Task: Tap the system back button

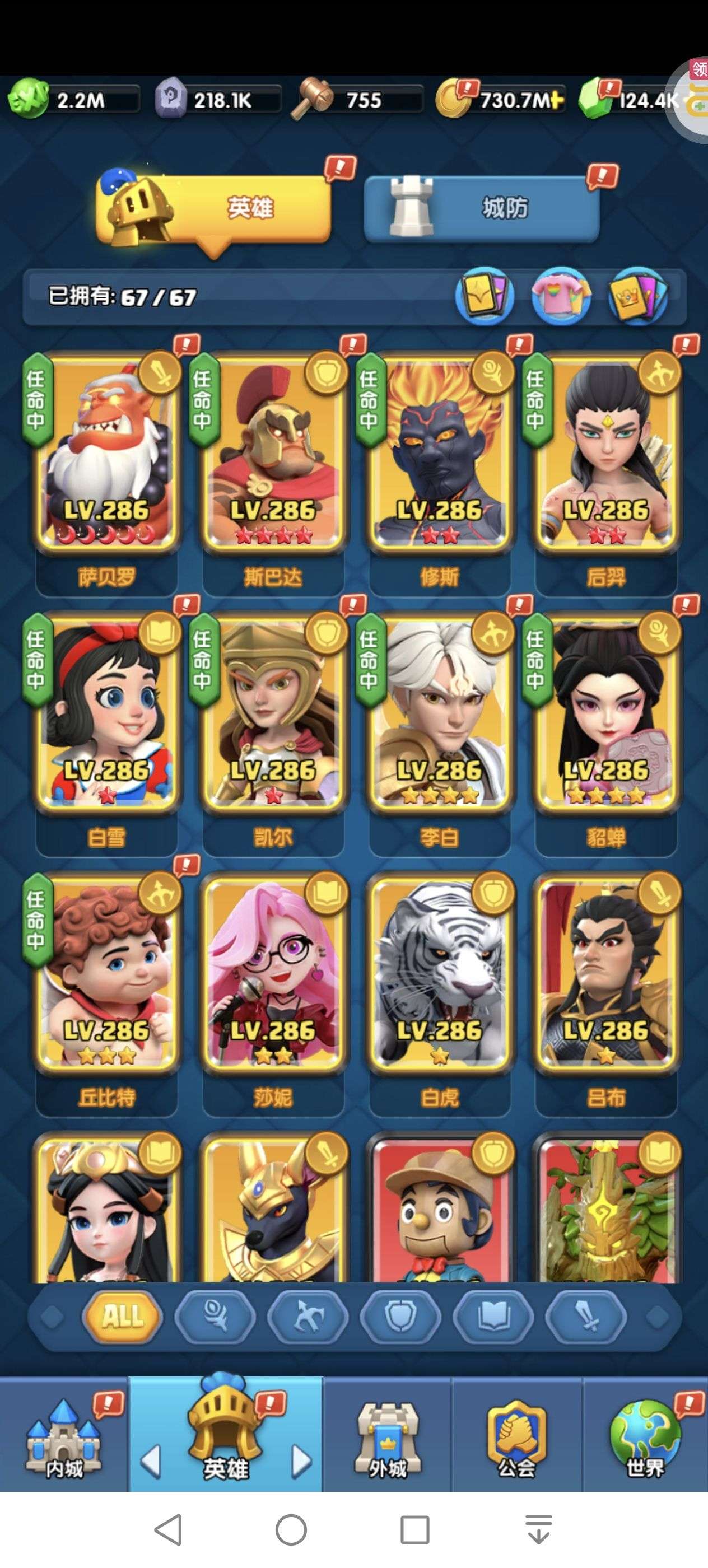Action: click(169, 1530)
